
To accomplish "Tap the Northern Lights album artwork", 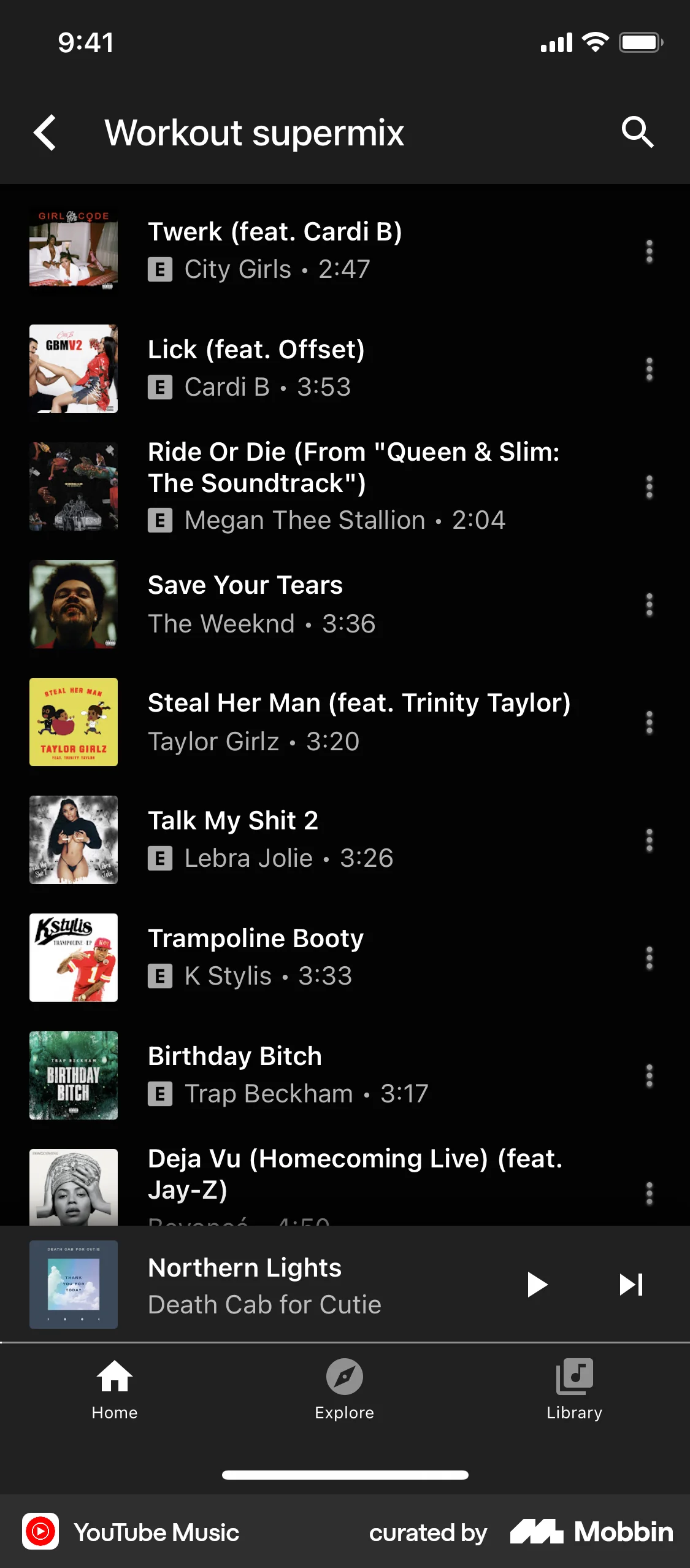I will pyautogui.click(x=73, y=1285).
